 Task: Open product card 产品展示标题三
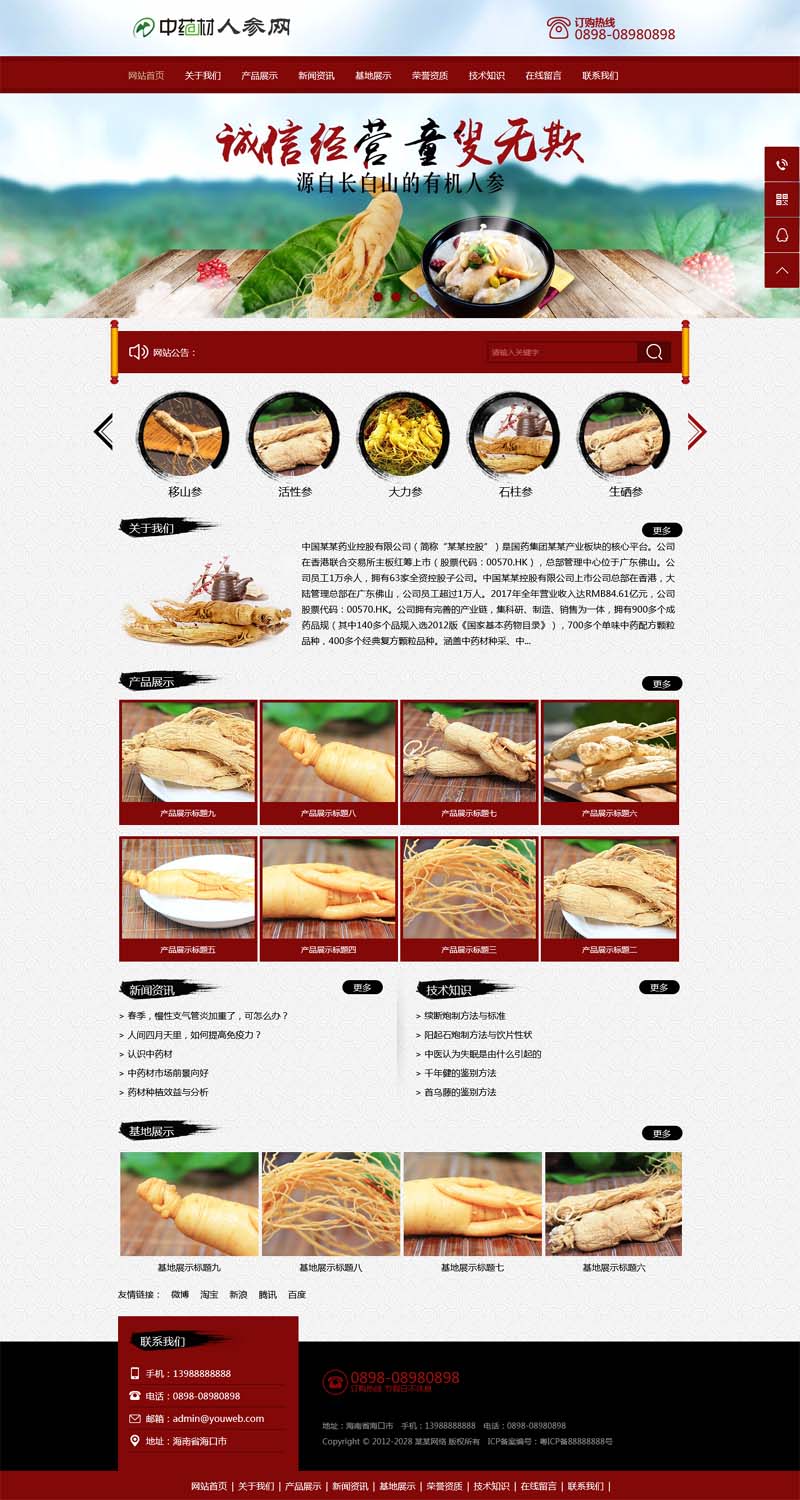click(x=469, y=899)
